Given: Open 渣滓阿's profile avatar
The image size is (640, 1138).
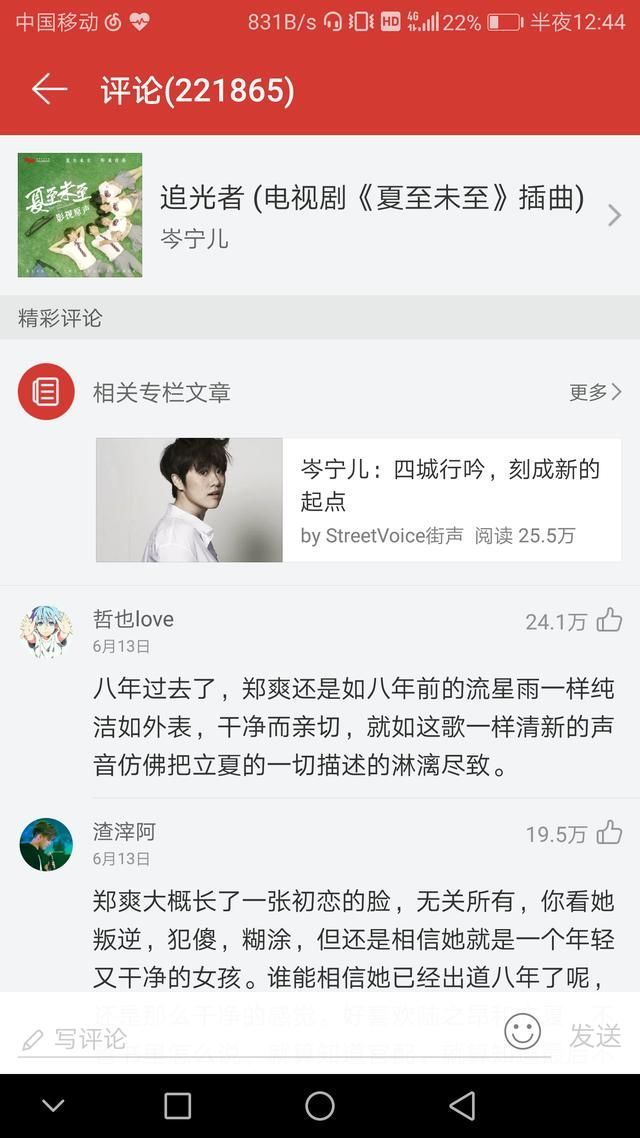Looking at the screenshot, I should coord(46,844).
